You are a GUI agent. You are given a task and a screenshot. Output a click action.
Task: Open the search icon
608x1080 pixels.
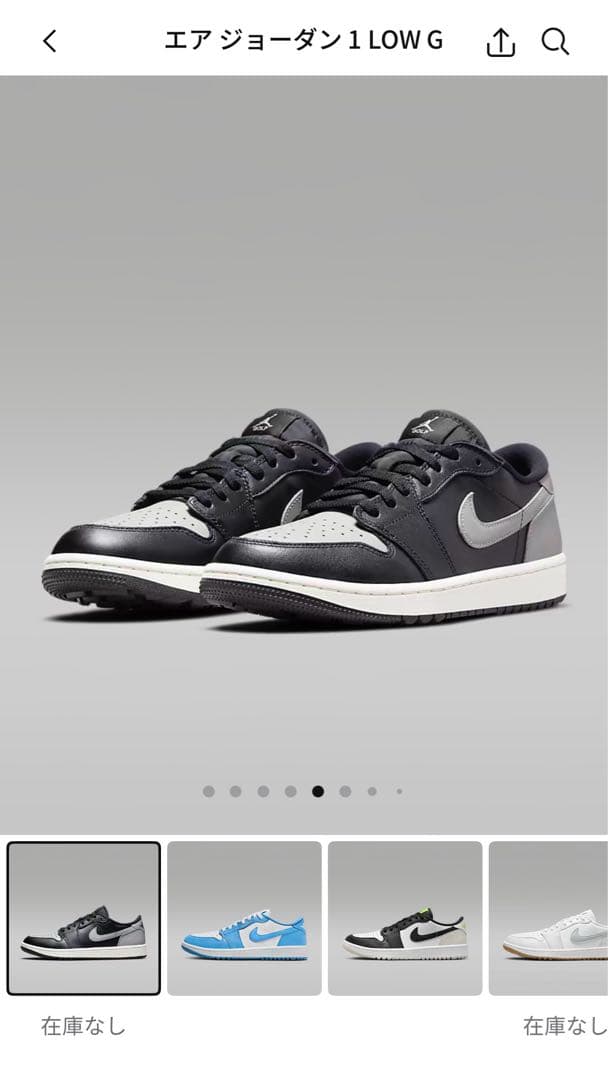click(x=555, y=42)
